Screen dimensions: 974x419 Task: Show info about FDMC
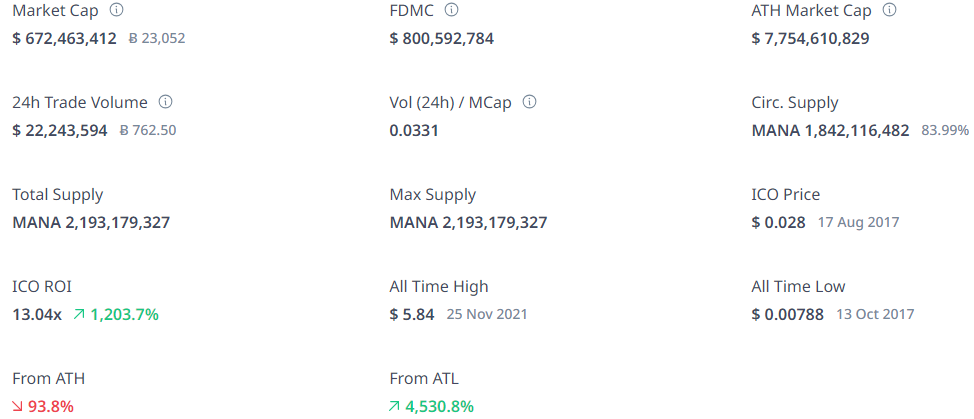tap(452, 10)
